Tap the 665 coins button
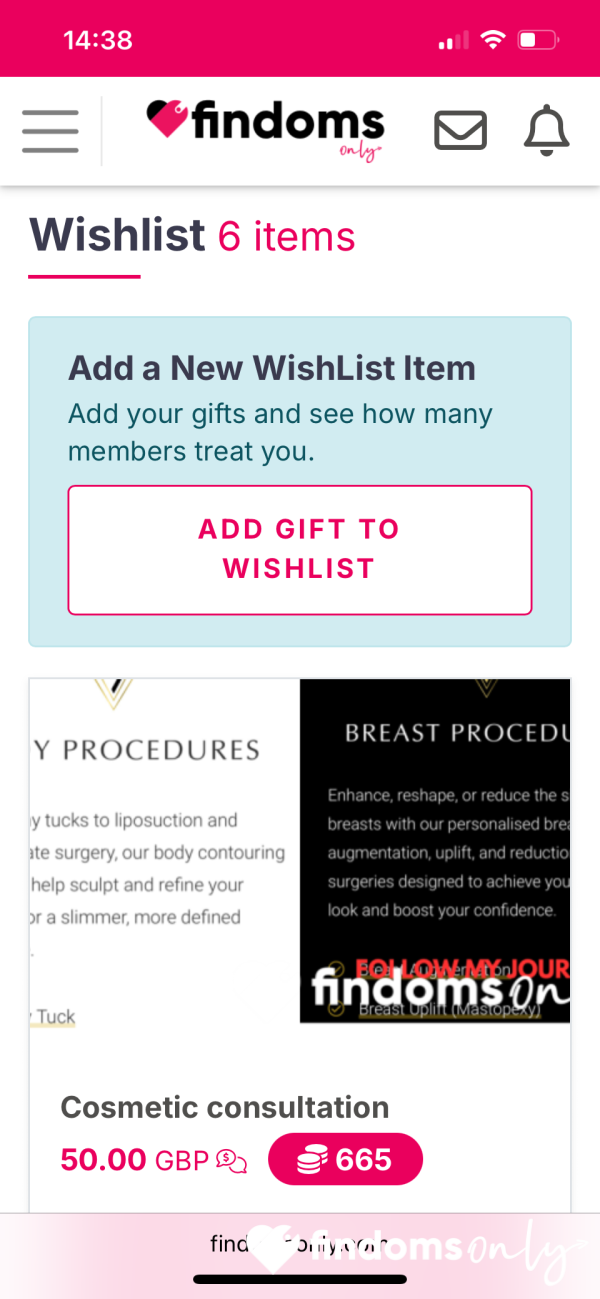 (x=346, y=1159)
